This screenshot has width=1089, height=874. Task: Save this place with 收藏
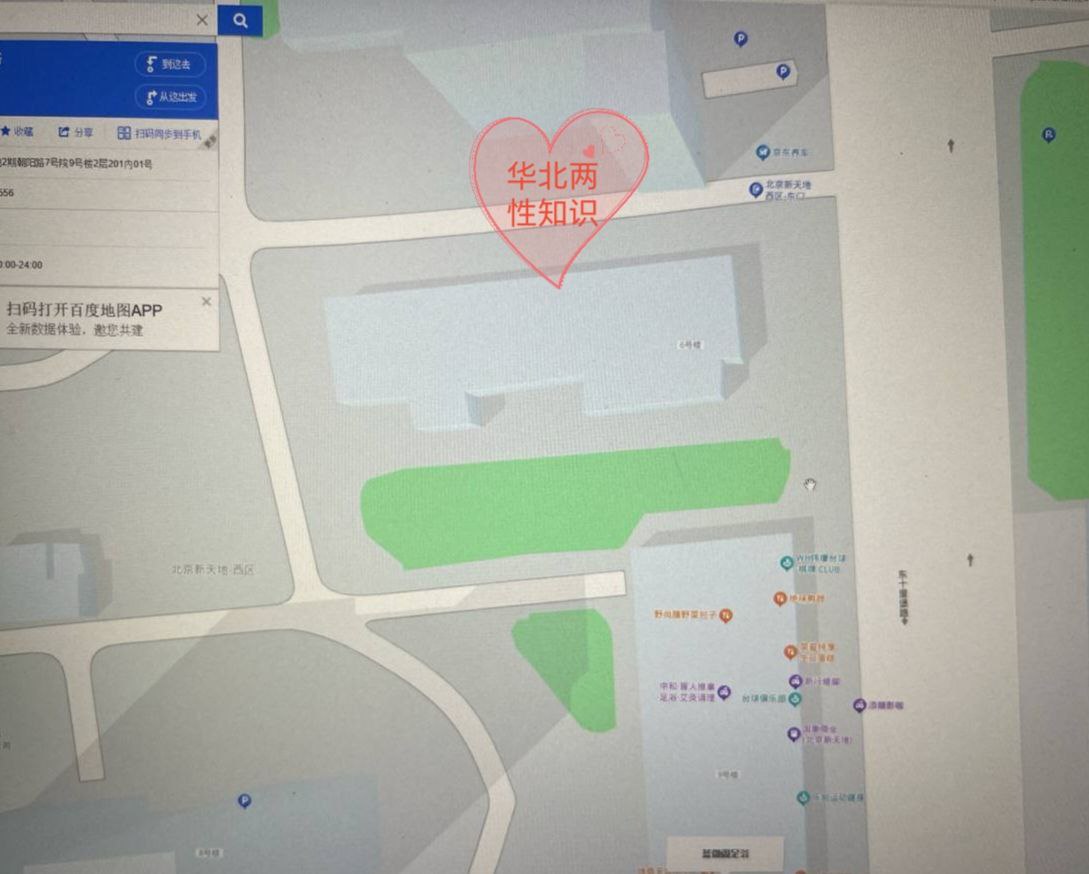point(17,132)
